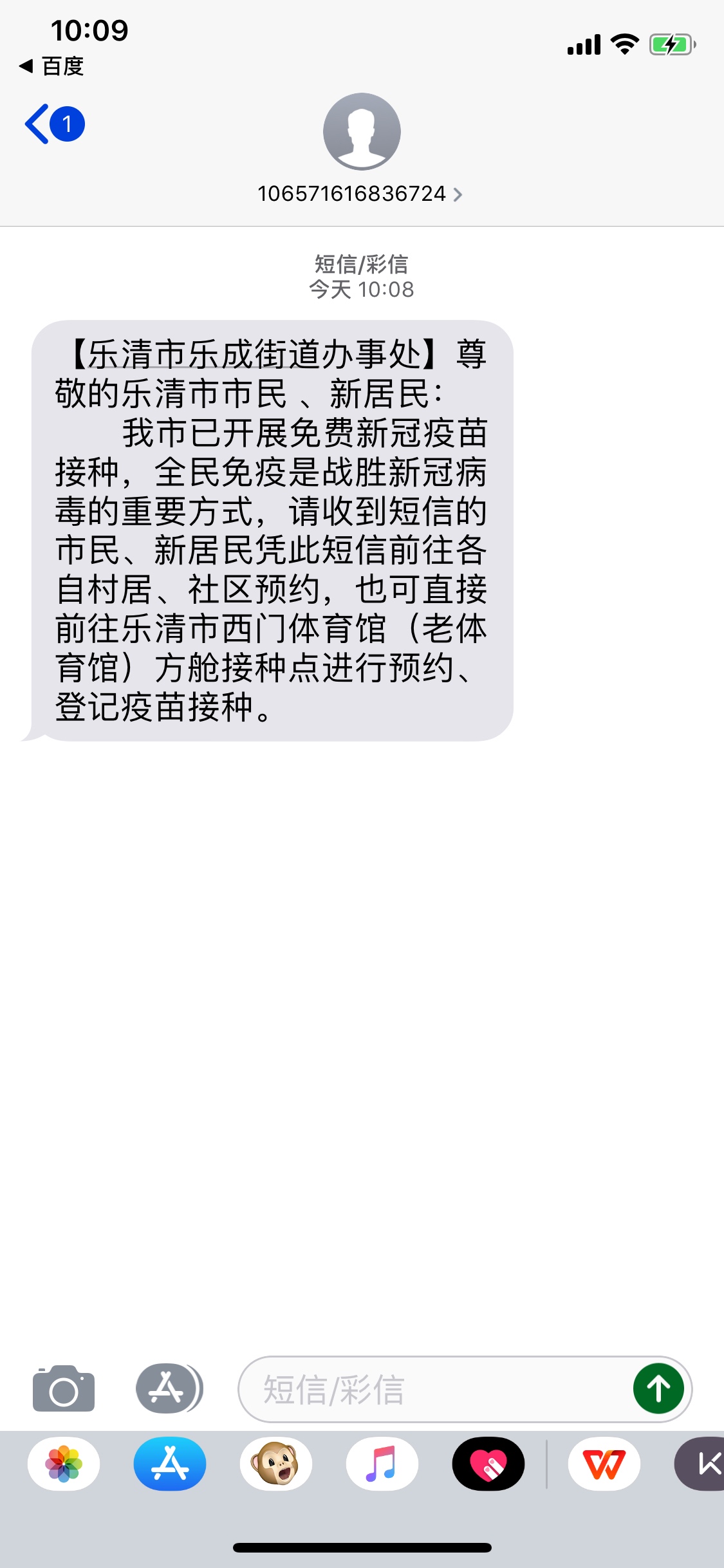Send the message with the green arrow
The width and height of the screenshot is (724, 1568).
(x=658, y=1388)
